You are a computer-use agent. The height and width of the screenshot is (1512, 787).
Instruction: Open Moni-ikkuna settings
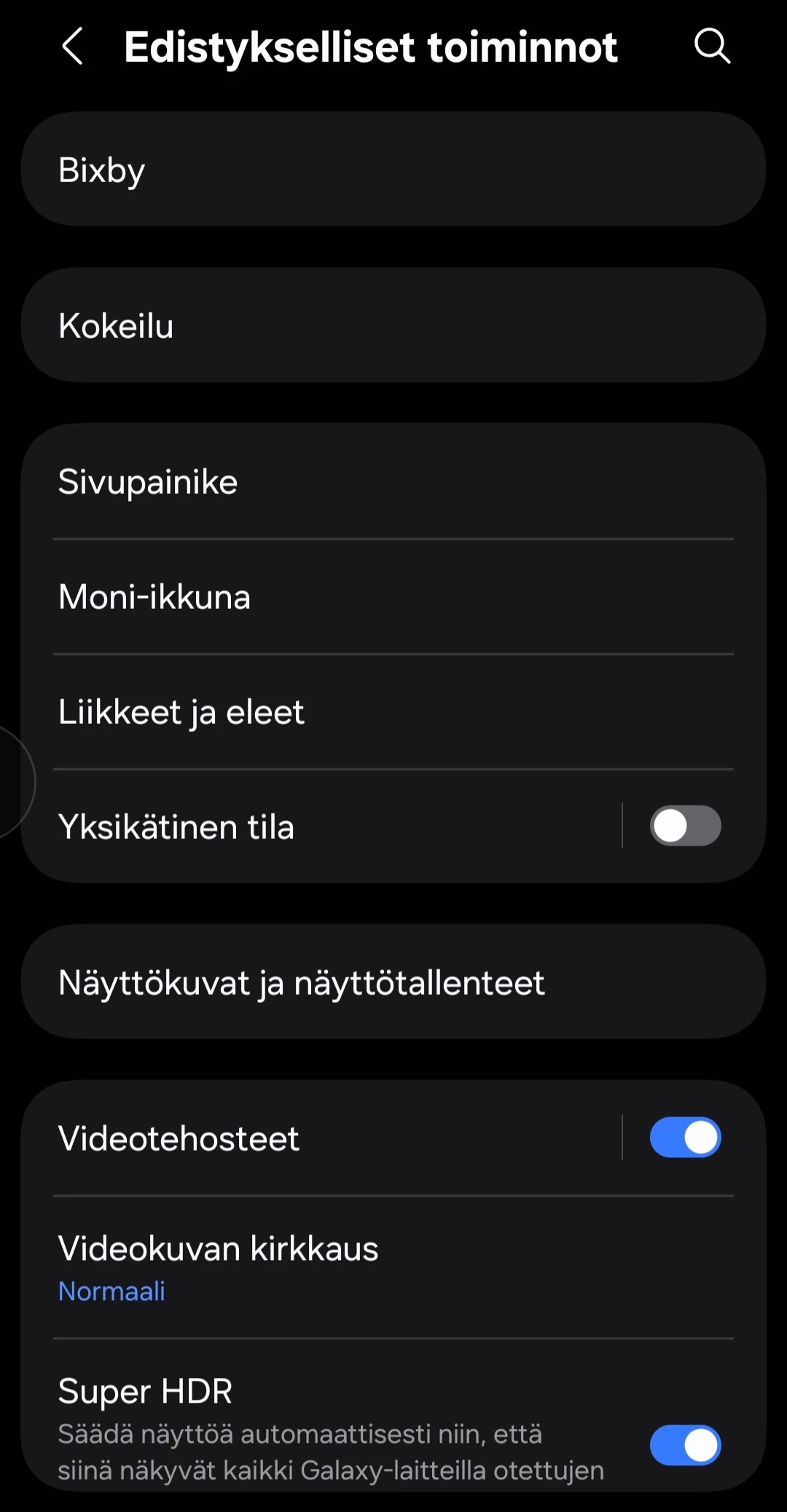(393, 597)
